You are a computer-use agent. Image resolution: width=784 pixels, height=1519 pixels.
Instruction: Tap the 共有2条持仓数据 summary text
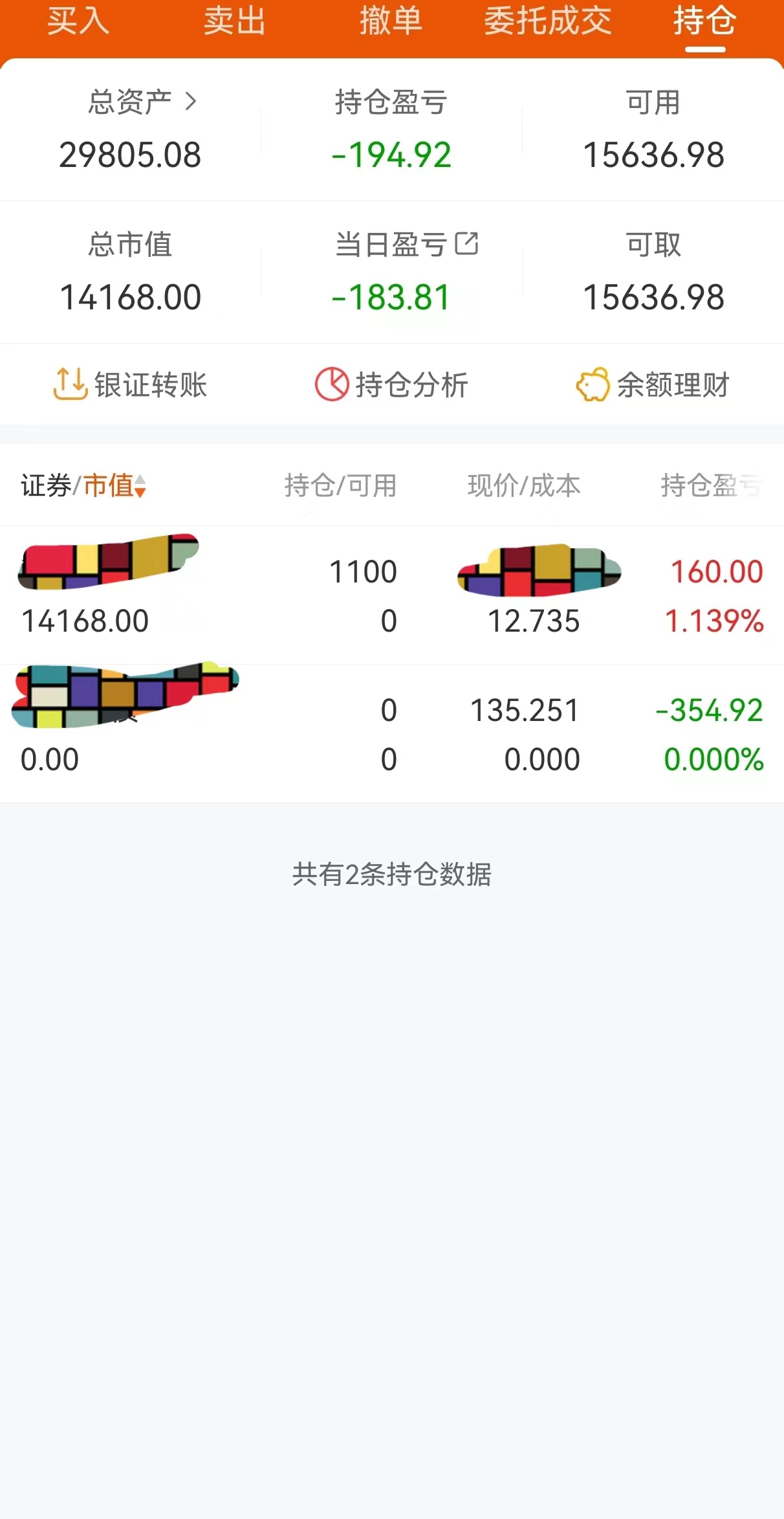(391, 874)
